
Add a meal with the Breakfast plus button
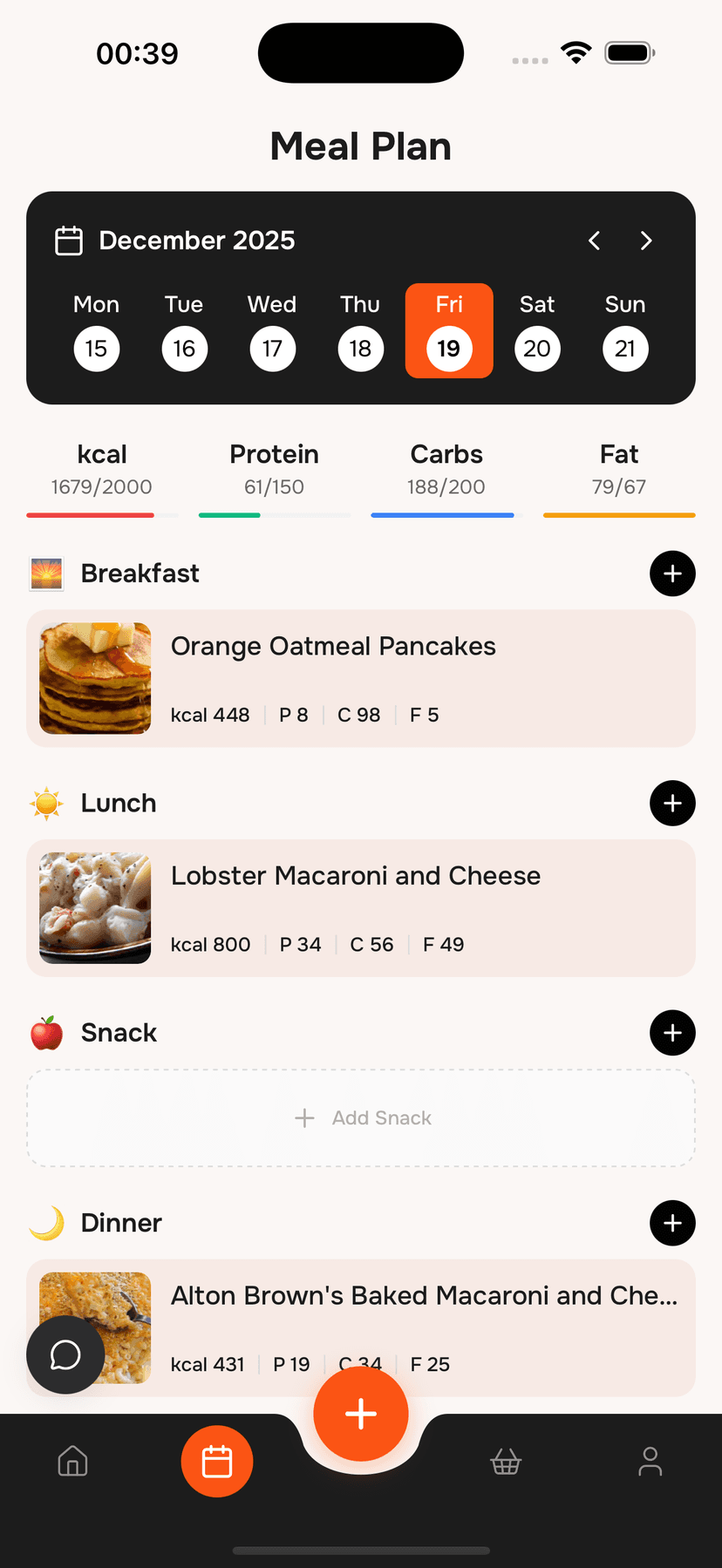click(672, 574)
